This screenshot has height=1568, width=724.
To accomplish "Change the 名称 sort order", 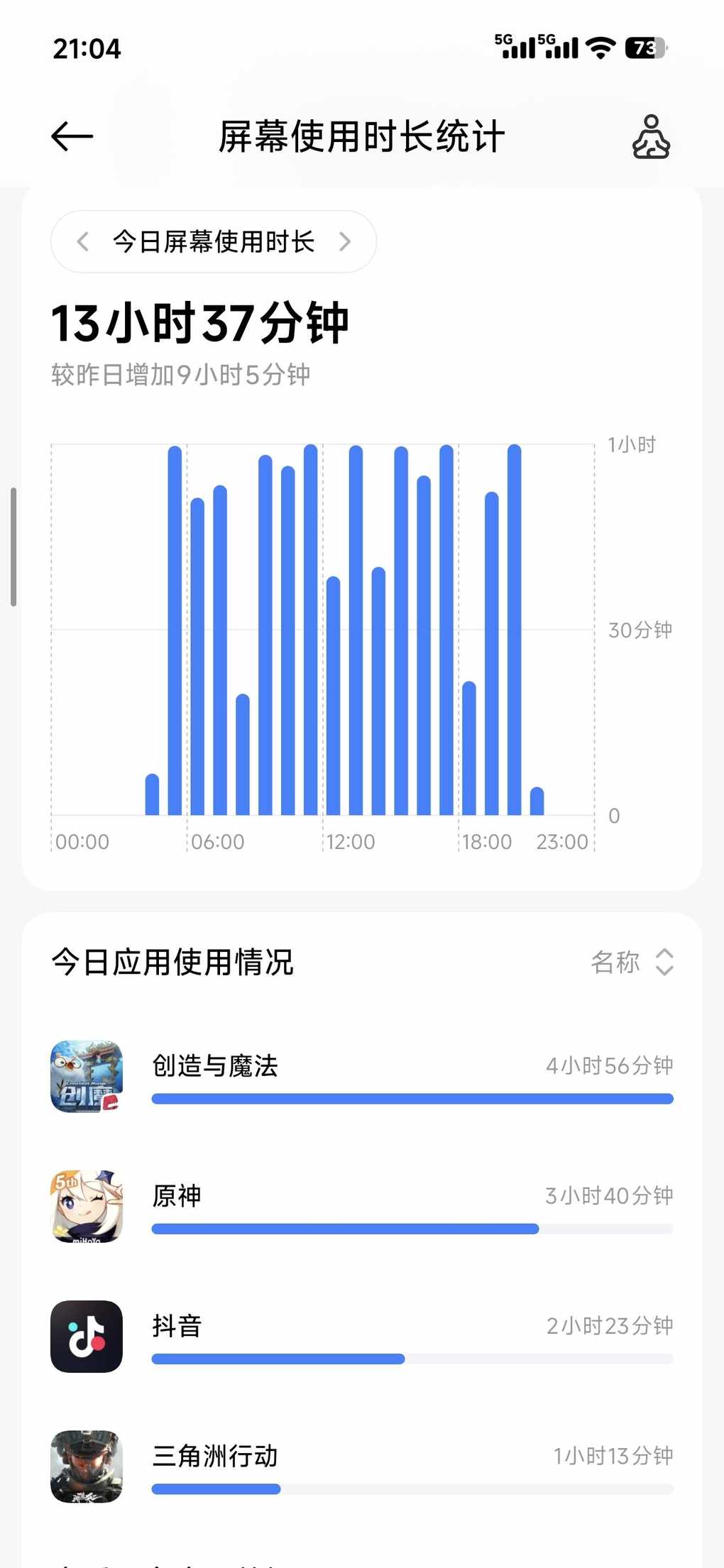I will coord(632,963).
